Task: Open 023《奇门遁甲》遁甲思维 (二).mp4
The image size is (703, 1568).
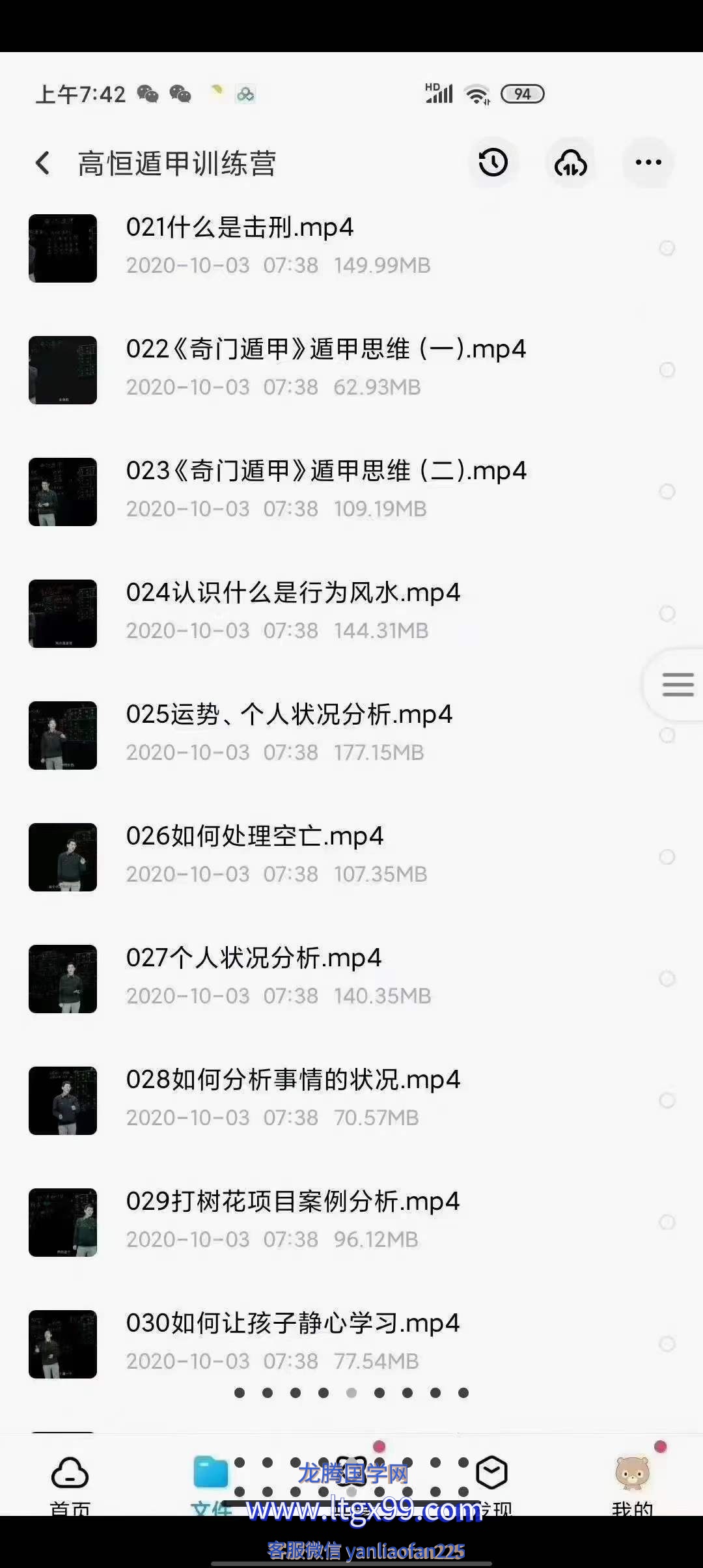Action: [x=325, y=471]
